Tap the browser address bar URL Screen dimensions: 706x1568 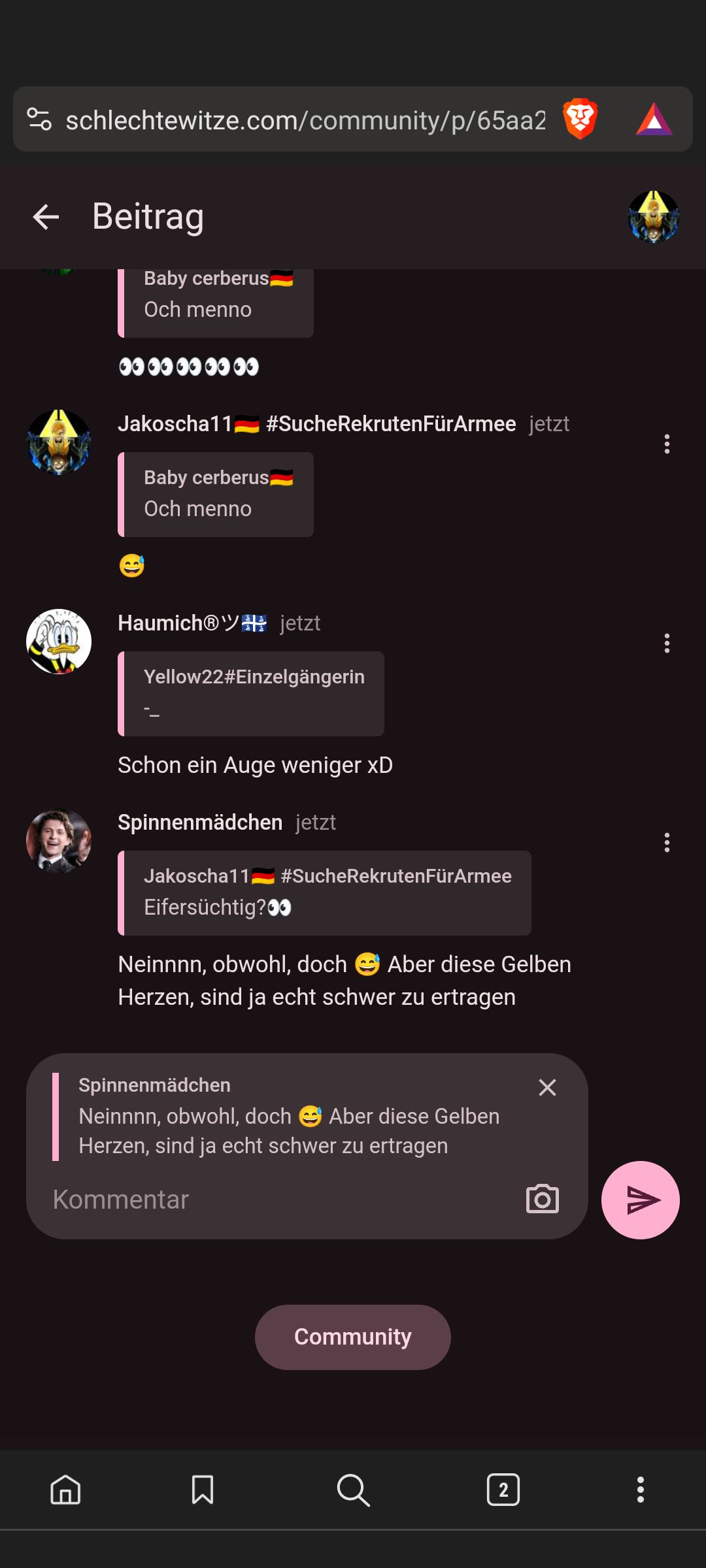point(304,120)
